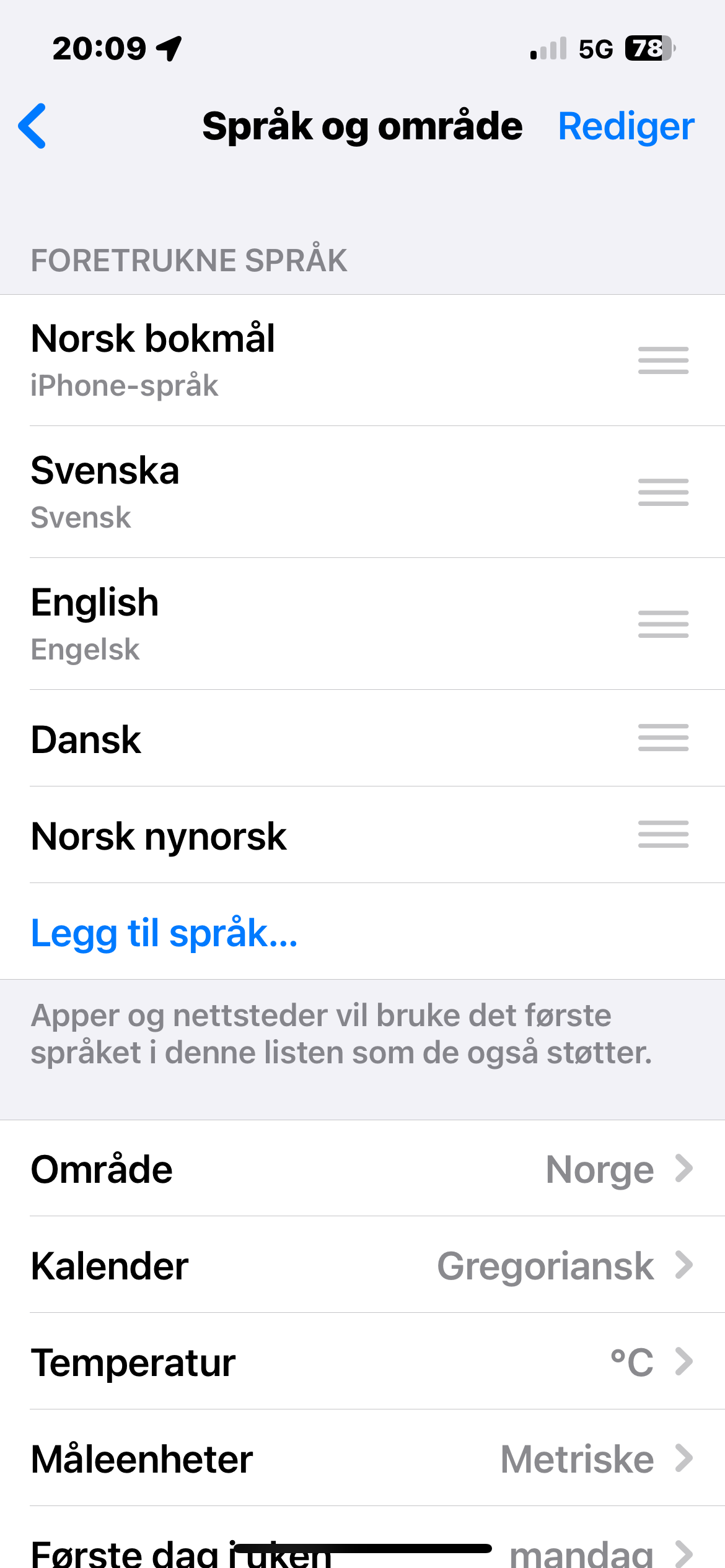Open the Kalender setting
725x1568 pixels.
click(x=362, y=1266)
